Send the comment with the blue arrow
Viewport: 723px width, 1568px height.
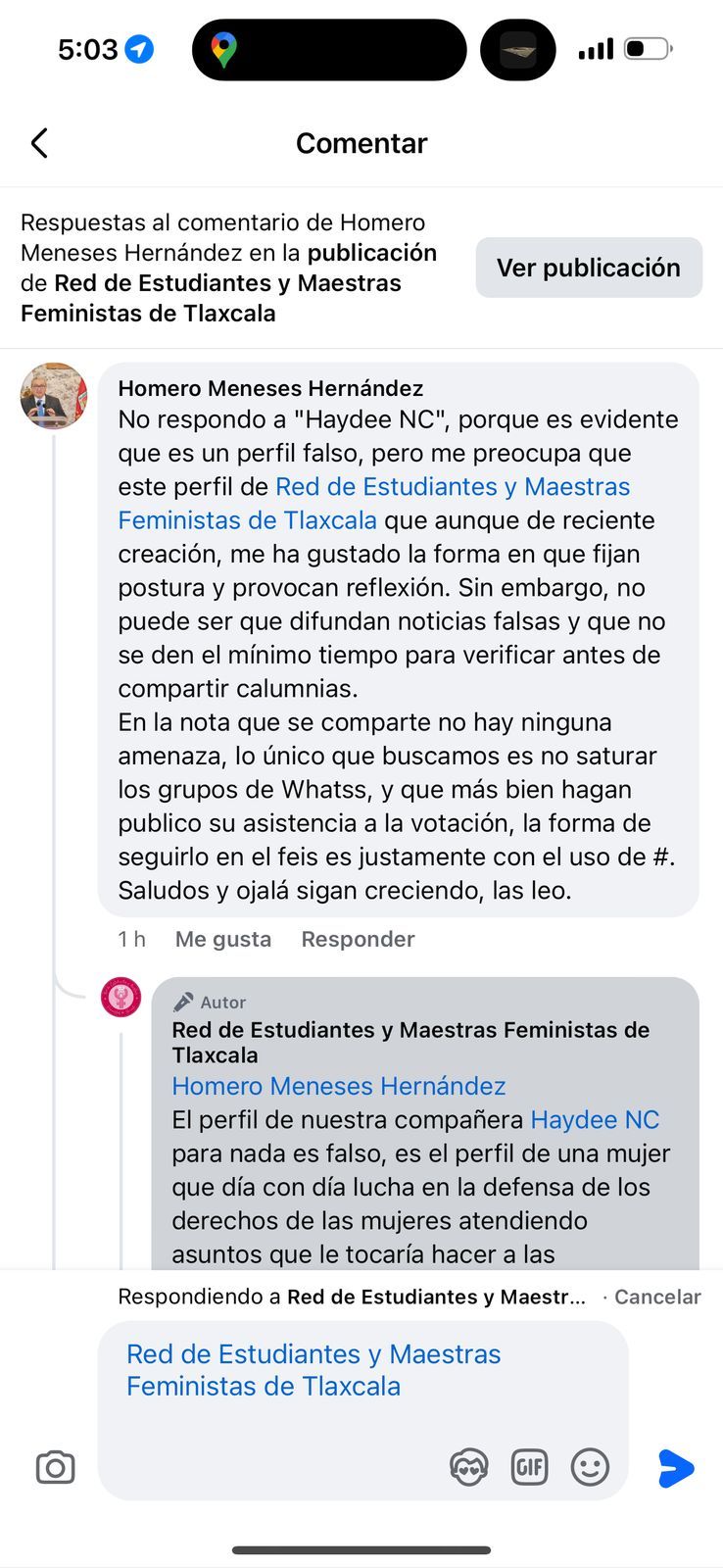pos(675,1467)
